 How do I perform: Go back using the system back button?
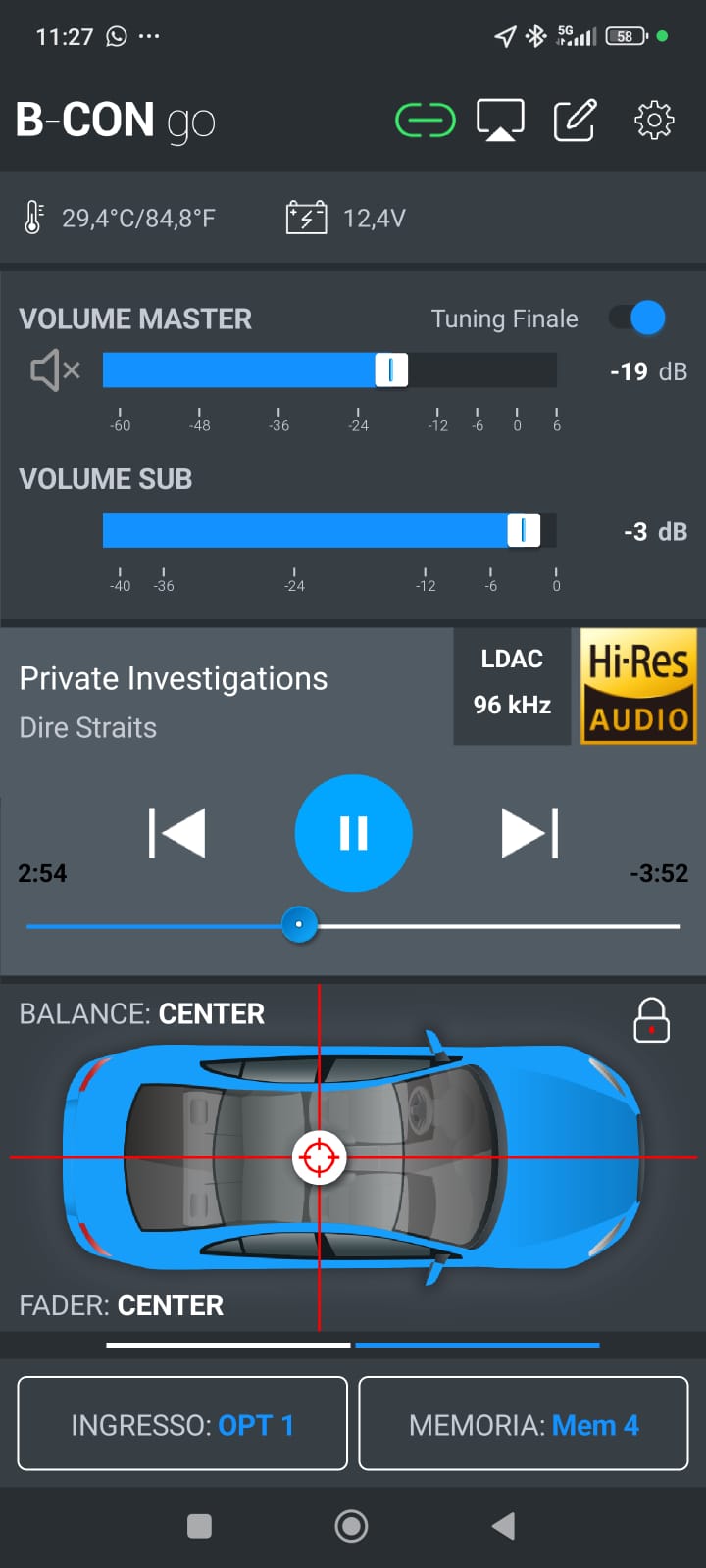coord(503,1526)
